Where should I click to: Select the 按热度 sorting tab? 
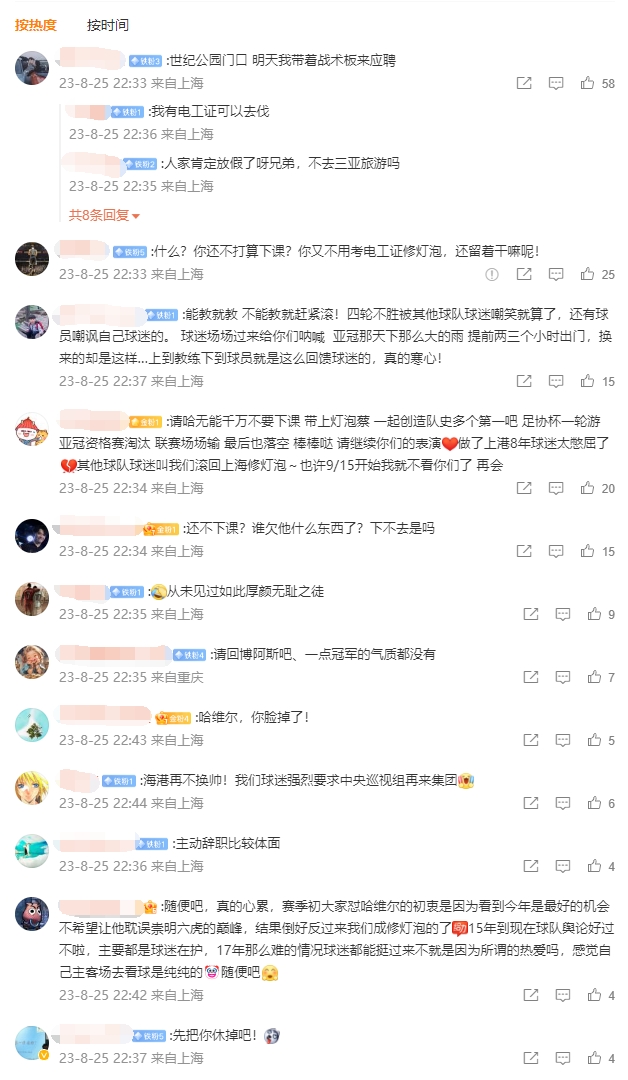click(35, 25)
